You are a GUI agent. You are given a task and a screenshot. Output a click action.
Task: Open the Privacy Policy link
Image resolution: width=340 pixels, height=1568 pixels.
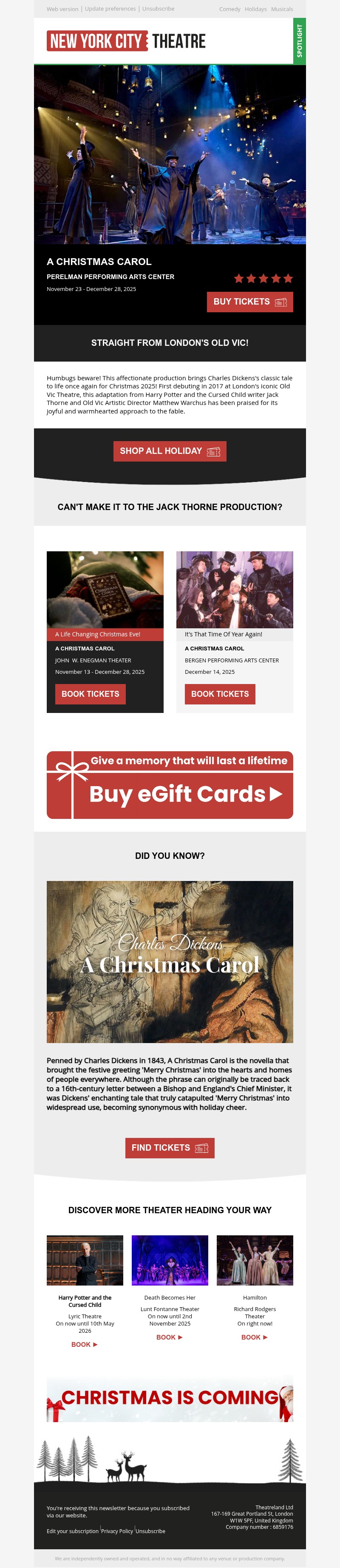pyautogui.click(x=117, y=1531)
